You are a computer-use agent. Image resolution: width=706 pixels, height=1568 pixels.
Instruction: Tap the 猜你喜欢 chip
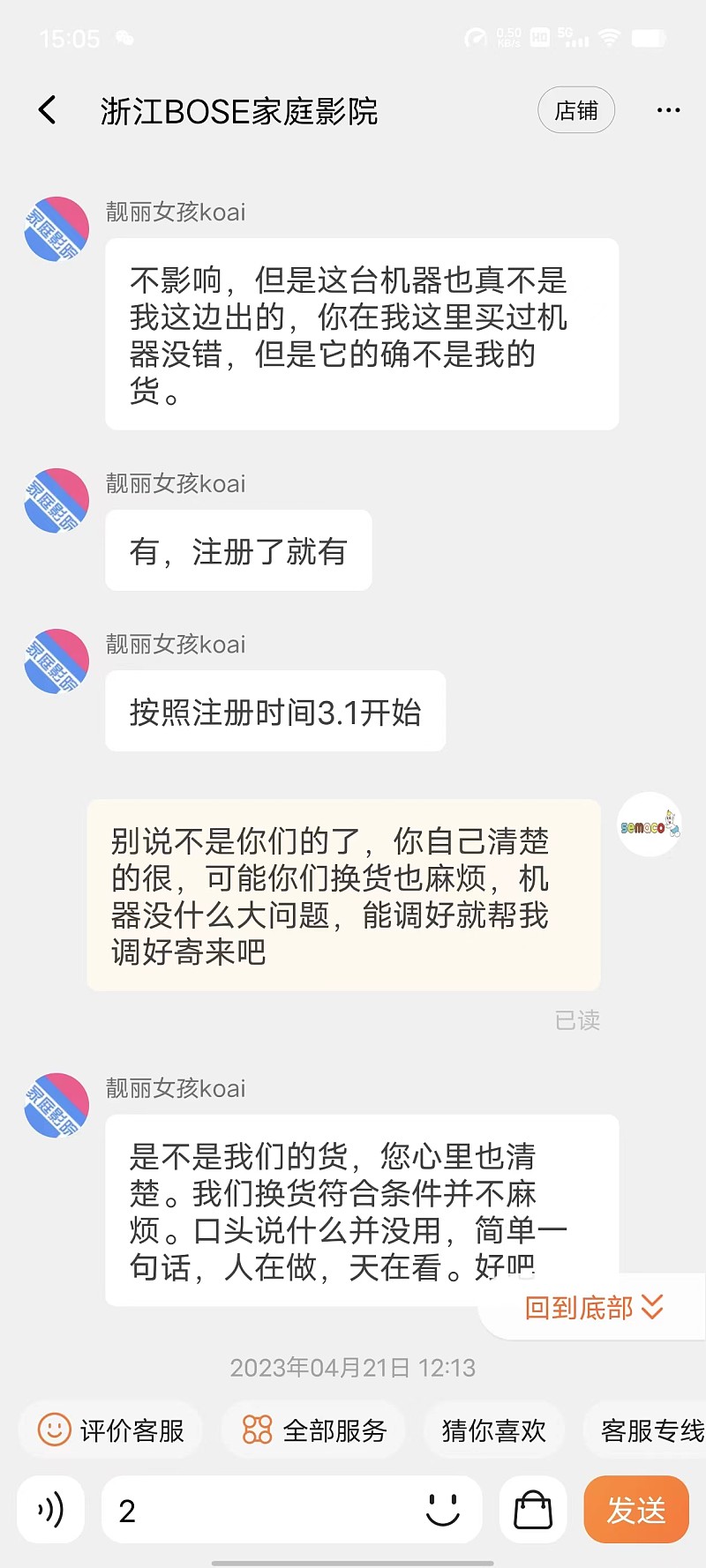coord(493,1430)
